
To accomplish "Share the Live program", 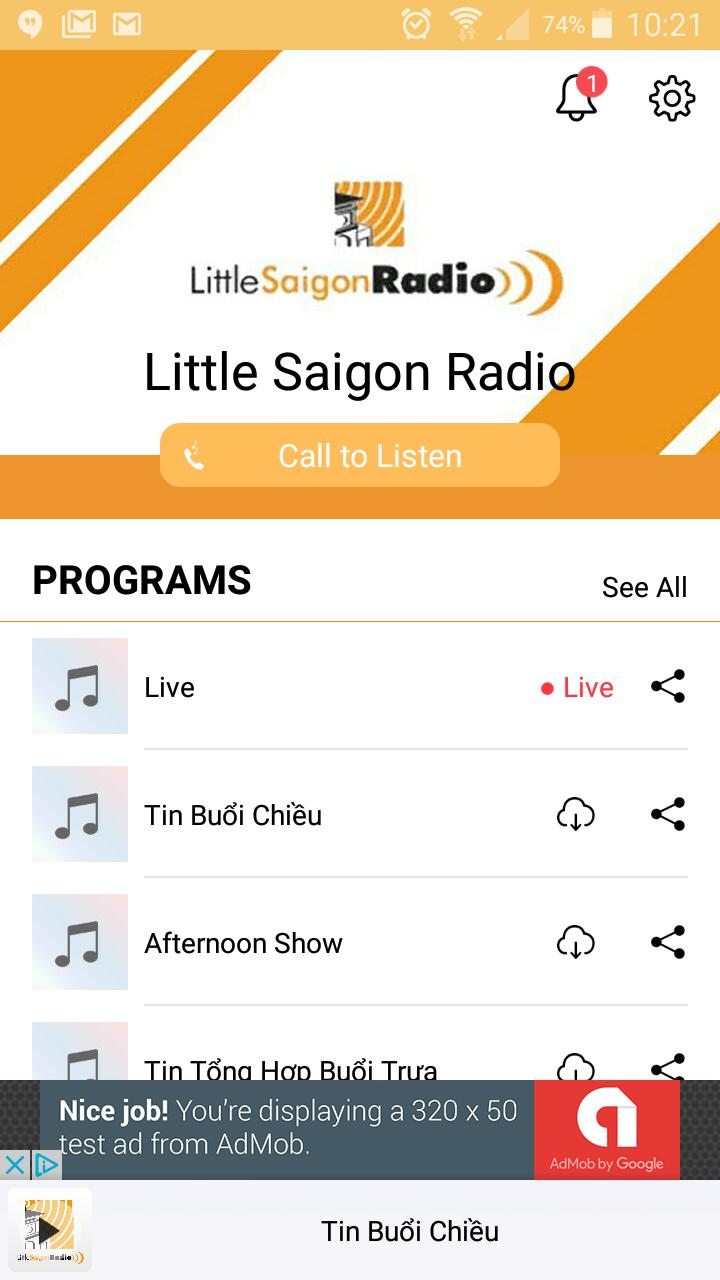I will point(667,687).
